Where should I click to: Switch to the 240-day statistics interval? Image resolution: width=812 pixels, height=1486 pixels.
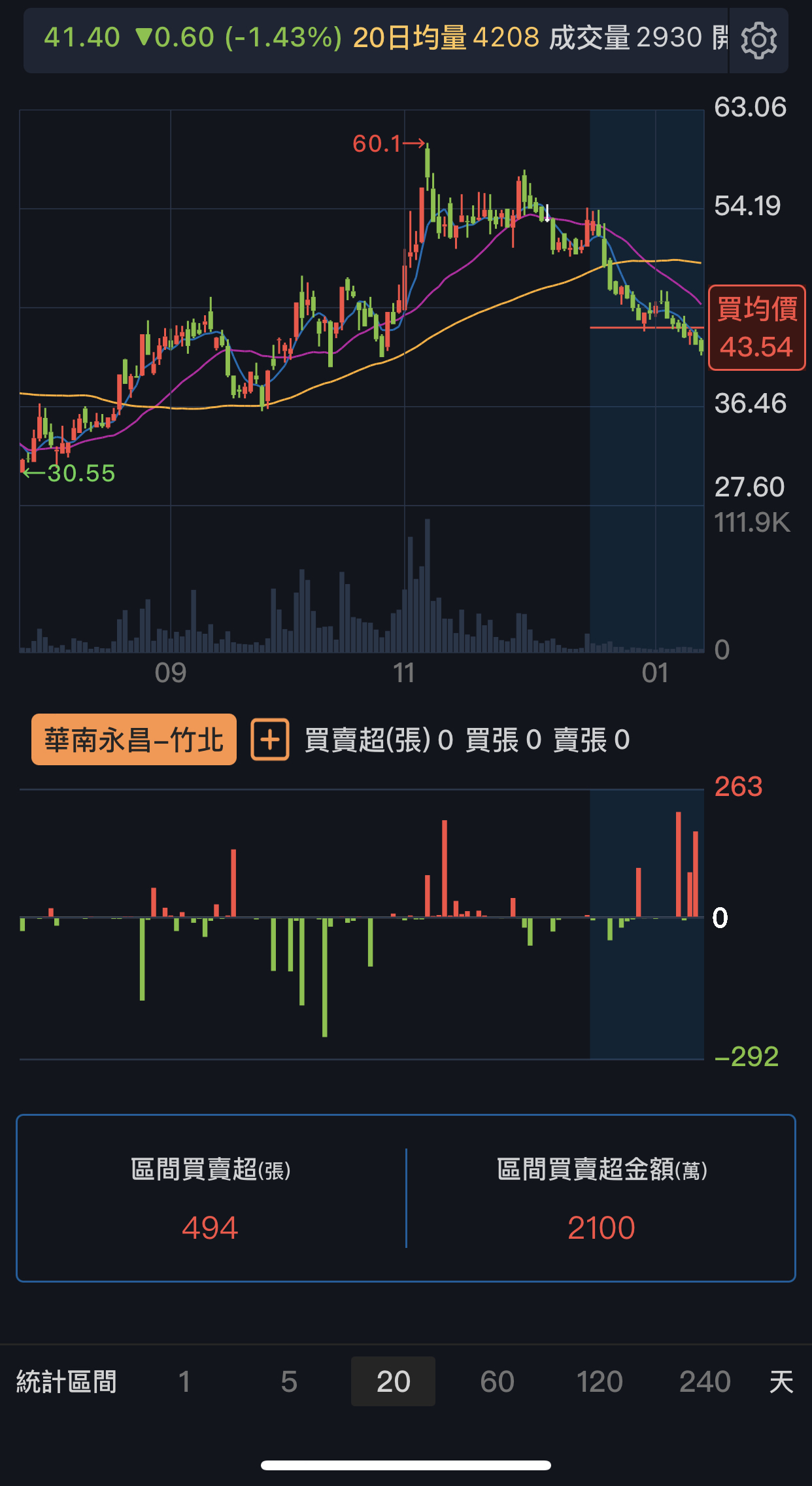coord(704,1382)
